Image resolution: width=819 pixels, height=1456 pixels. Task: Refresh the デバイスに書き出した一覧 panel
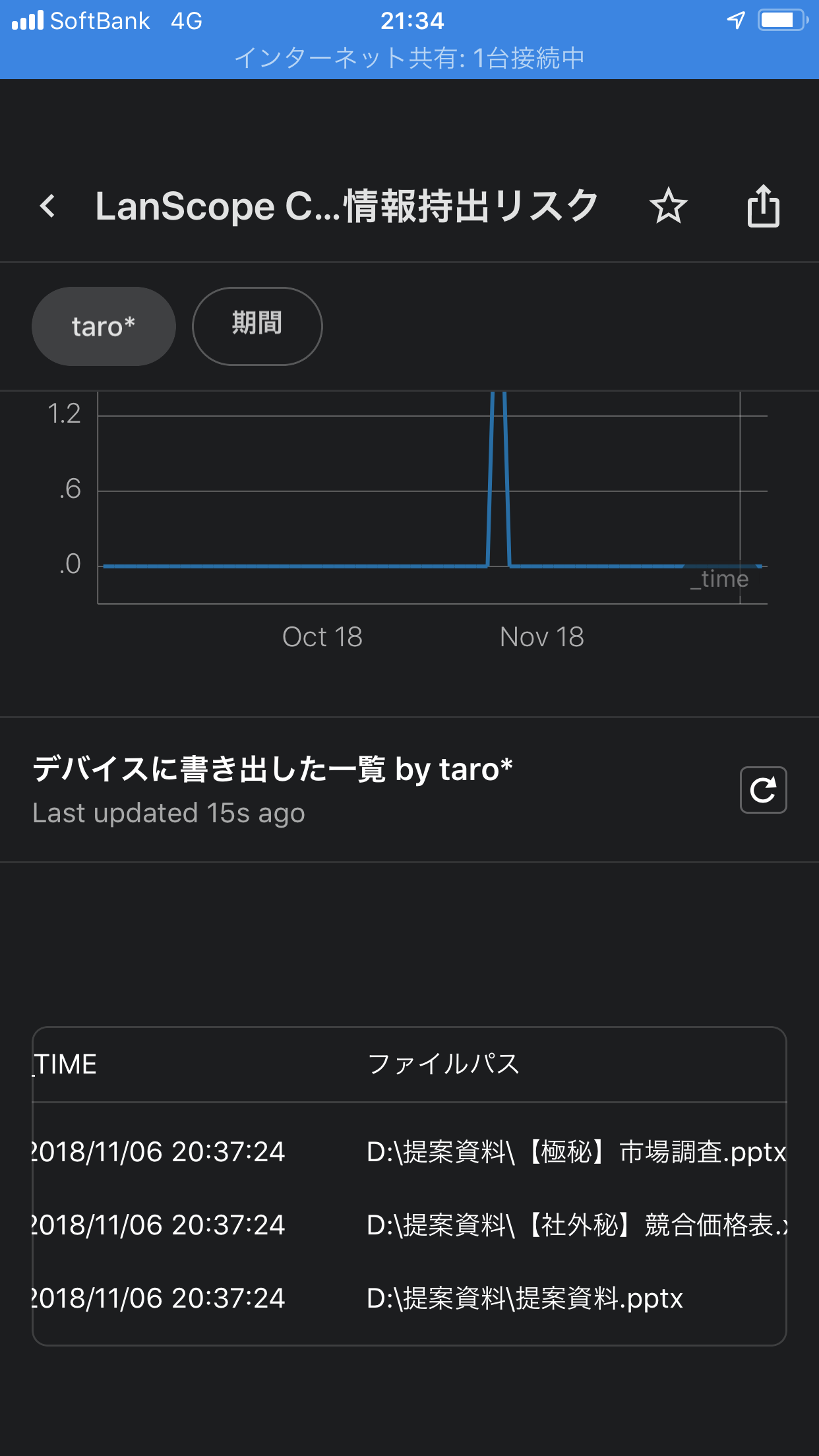coord(763,789)
